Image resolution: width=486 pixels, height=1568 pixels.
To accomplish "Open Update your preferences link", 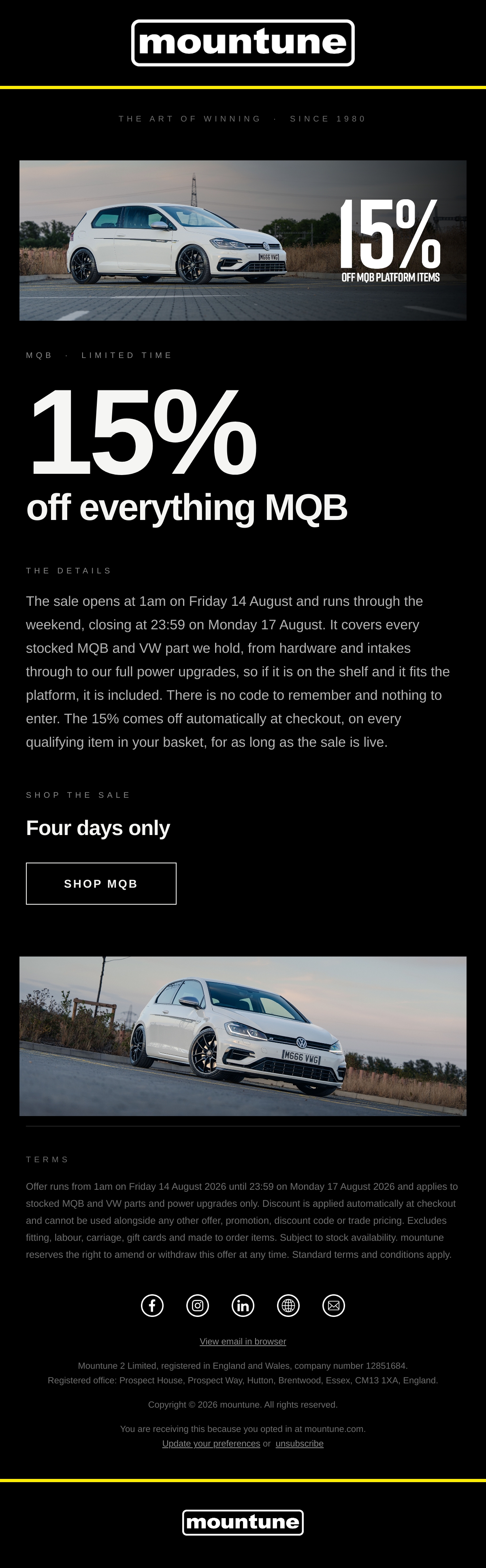I will pos(211,1443).
